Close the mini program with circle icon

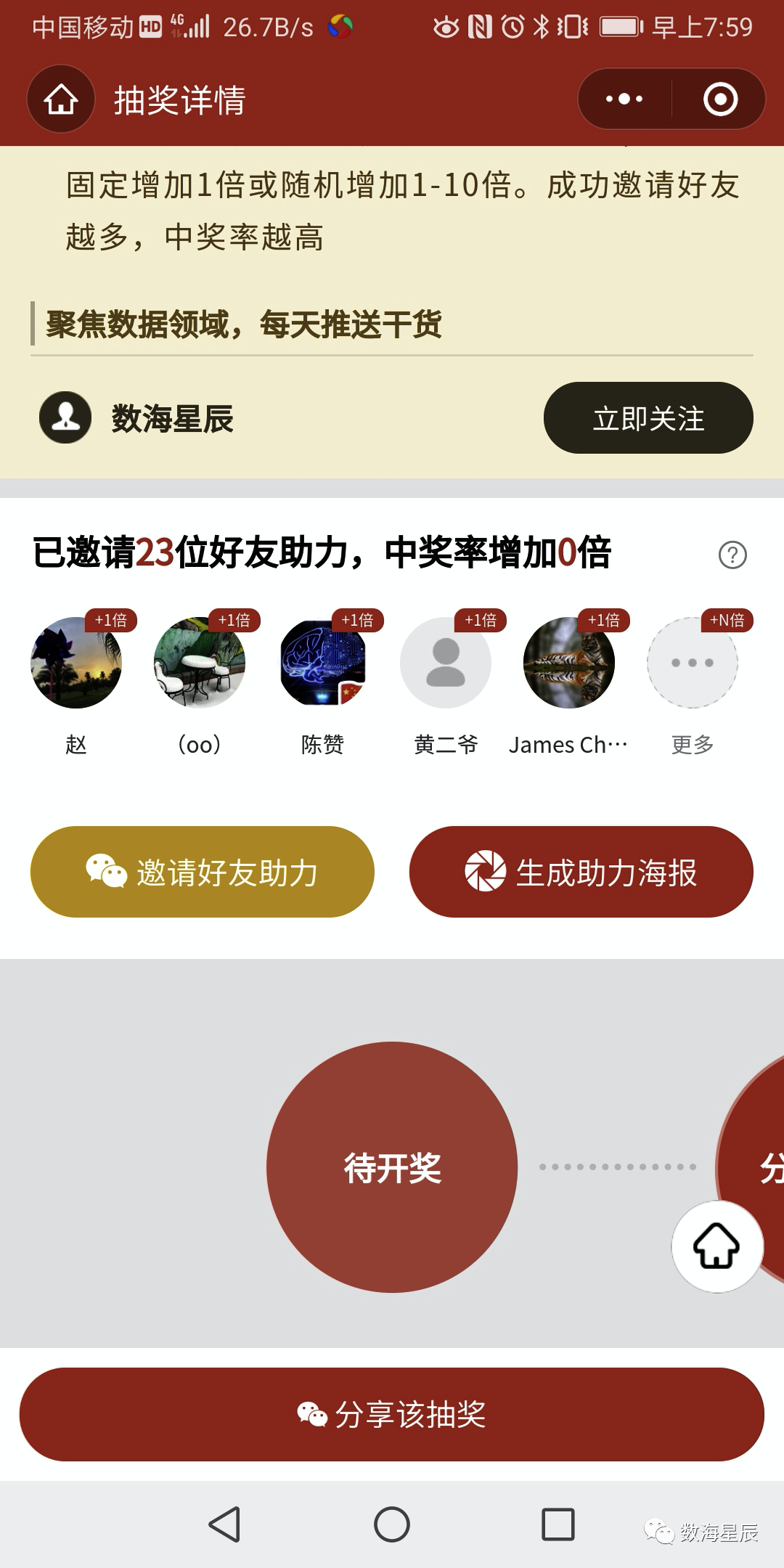pos(720,99)
